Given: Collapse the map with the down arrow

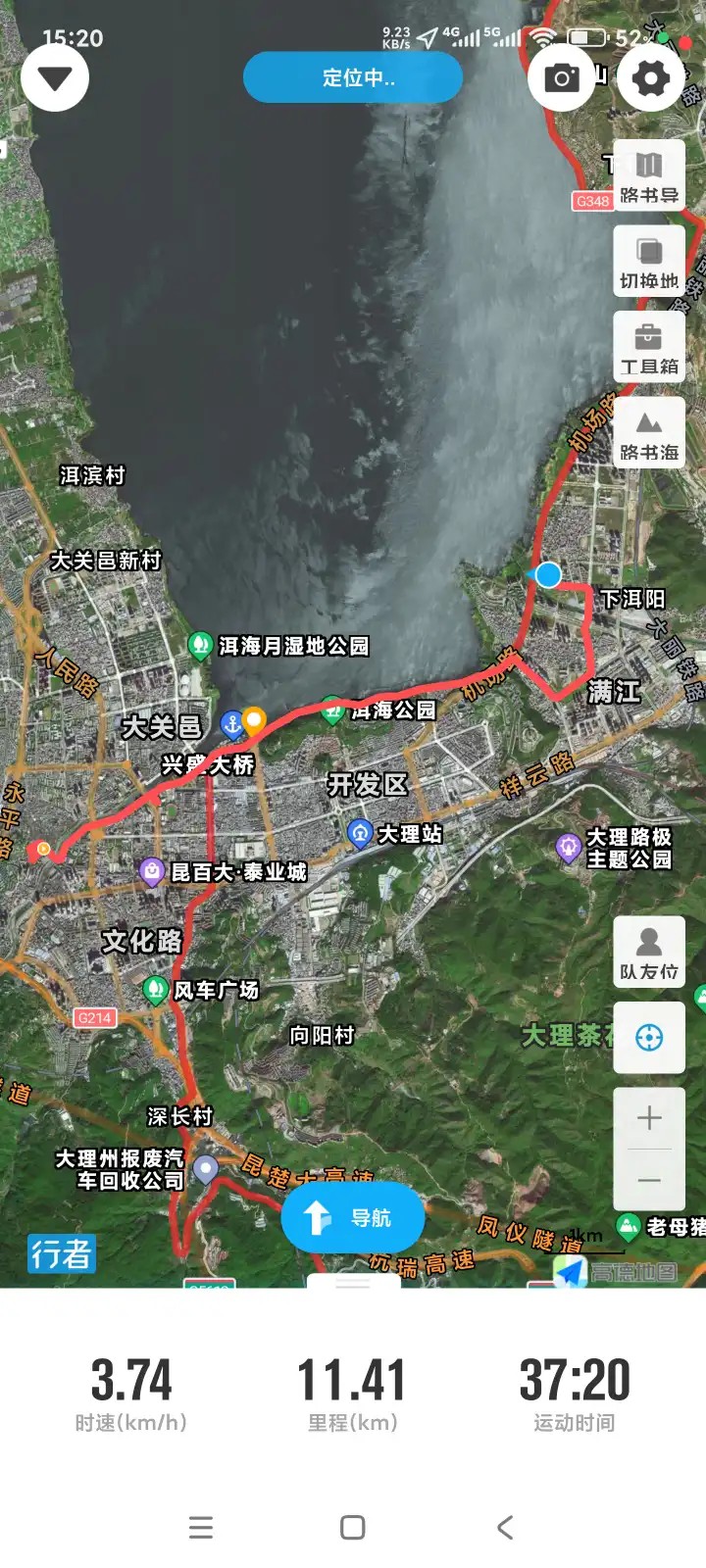Looking at the screenshot, I should point(55,78).
